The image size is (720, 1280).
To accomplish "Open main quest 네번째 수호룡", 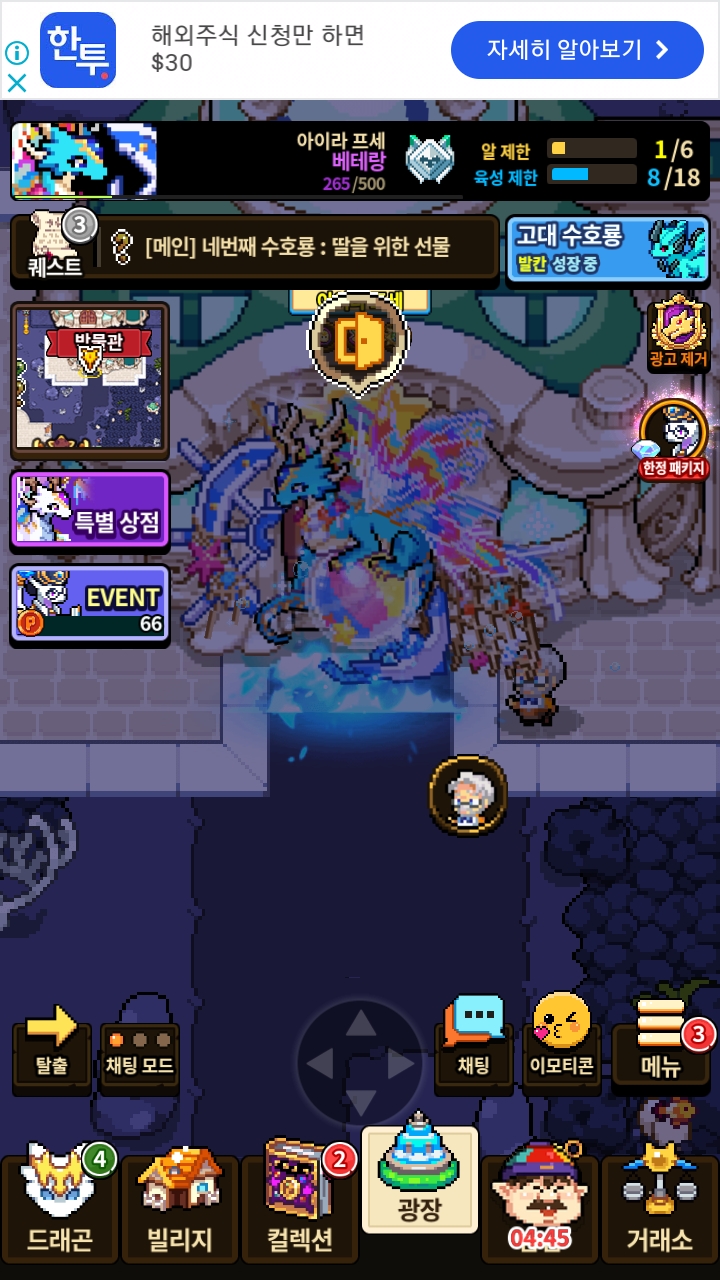I will click(x=300, y=246).
